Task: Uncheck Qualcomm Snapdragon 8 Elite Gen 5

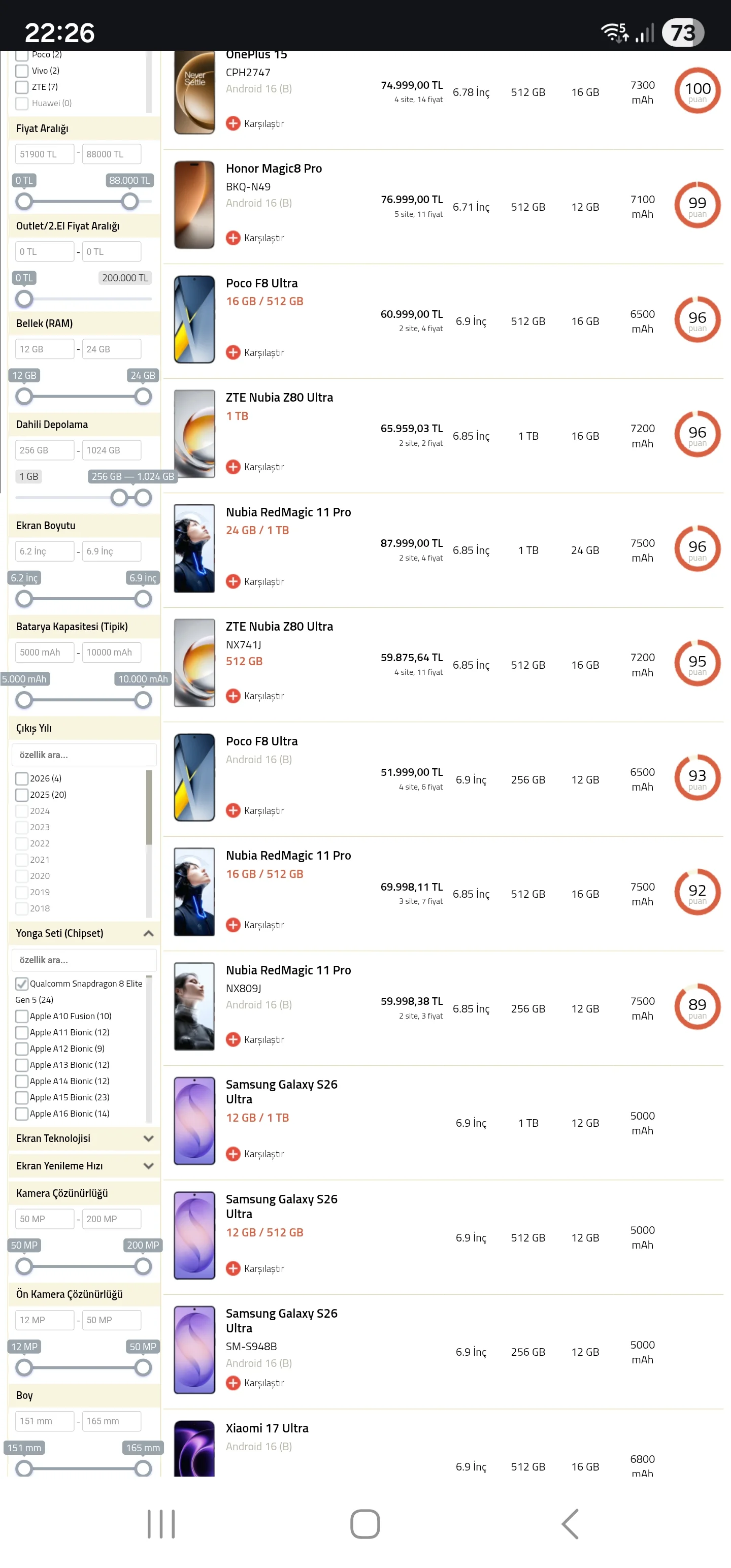Action: [x=22, y=984]
